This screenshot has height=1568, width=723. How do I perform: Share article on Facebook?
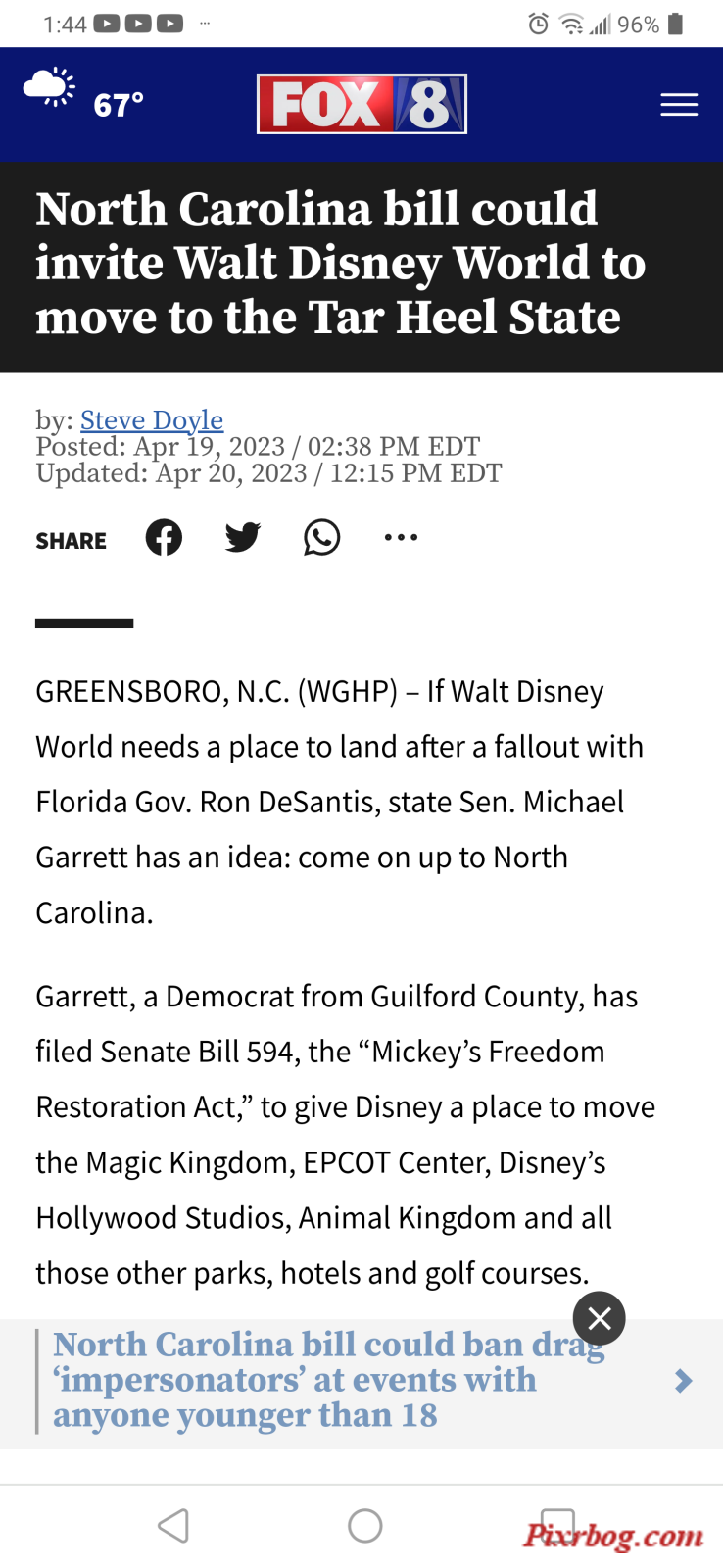pyautogui.click(x=164, y=537)
